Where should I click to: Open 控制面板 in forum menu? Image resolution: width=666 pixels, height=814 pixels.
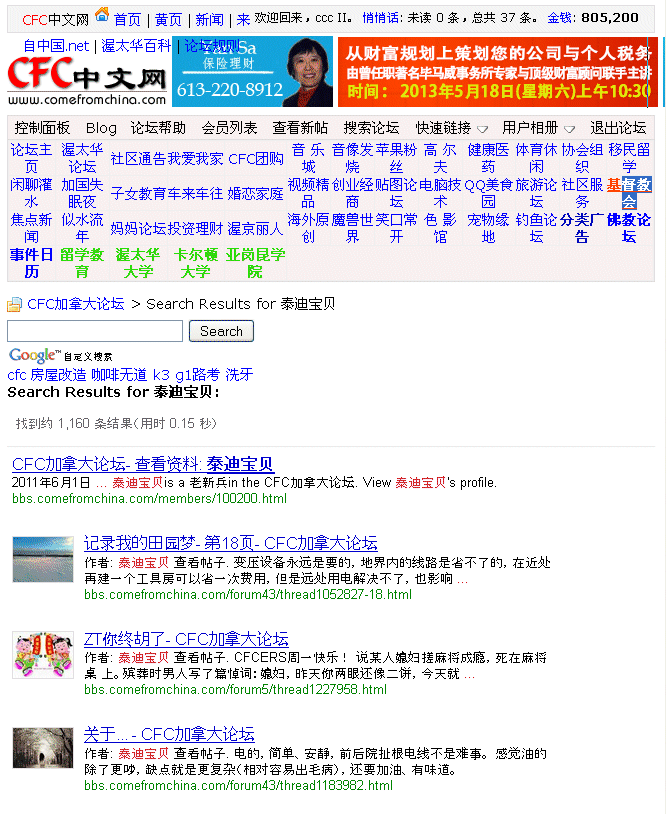click(x=42, y=128)
